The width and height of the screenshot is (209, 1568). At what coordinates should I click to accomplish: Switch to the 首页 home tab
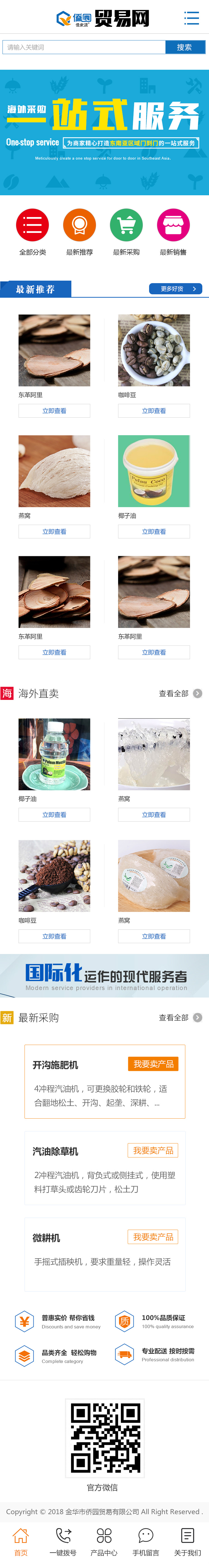[21, 1542]
